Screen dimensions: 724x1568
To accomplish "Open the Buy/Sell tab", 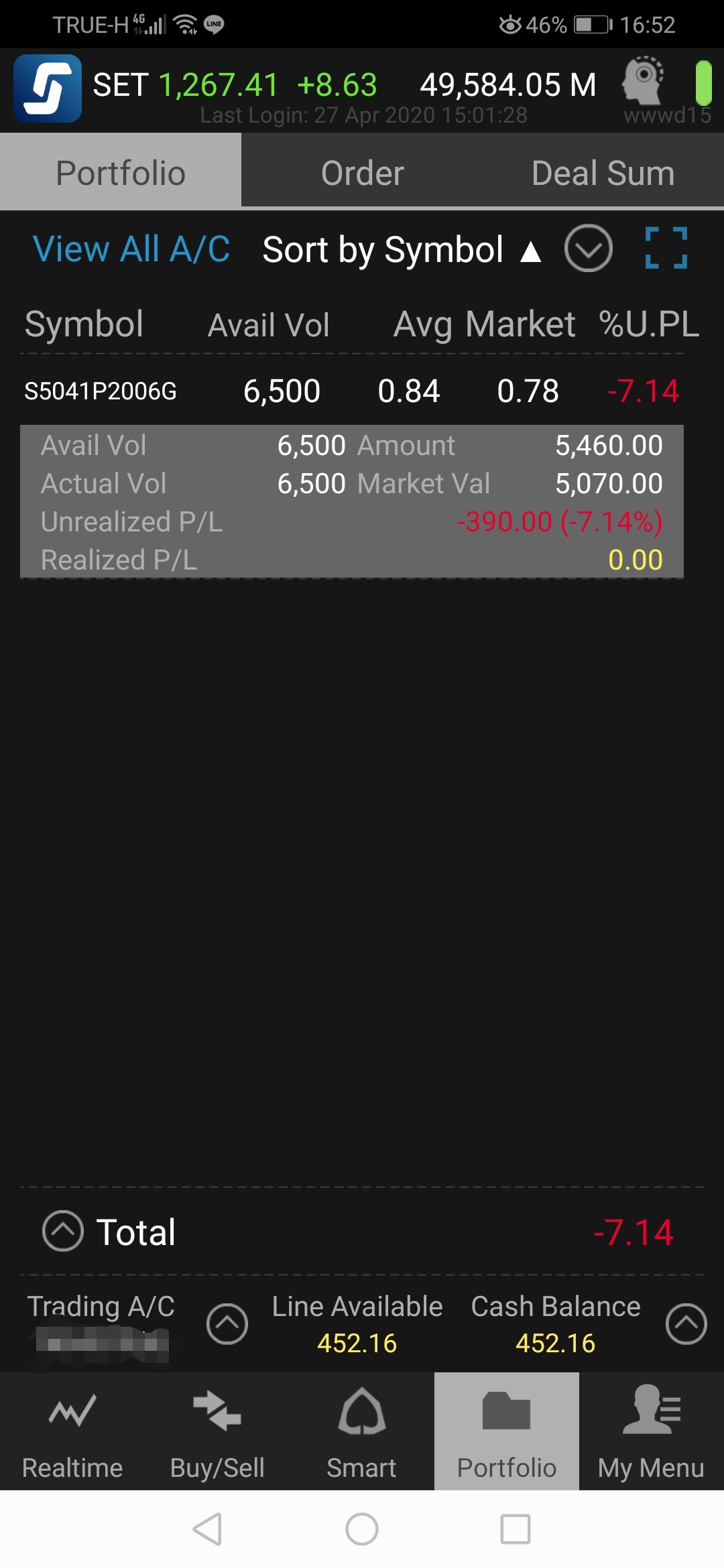I will click(x=217, y=1431).
